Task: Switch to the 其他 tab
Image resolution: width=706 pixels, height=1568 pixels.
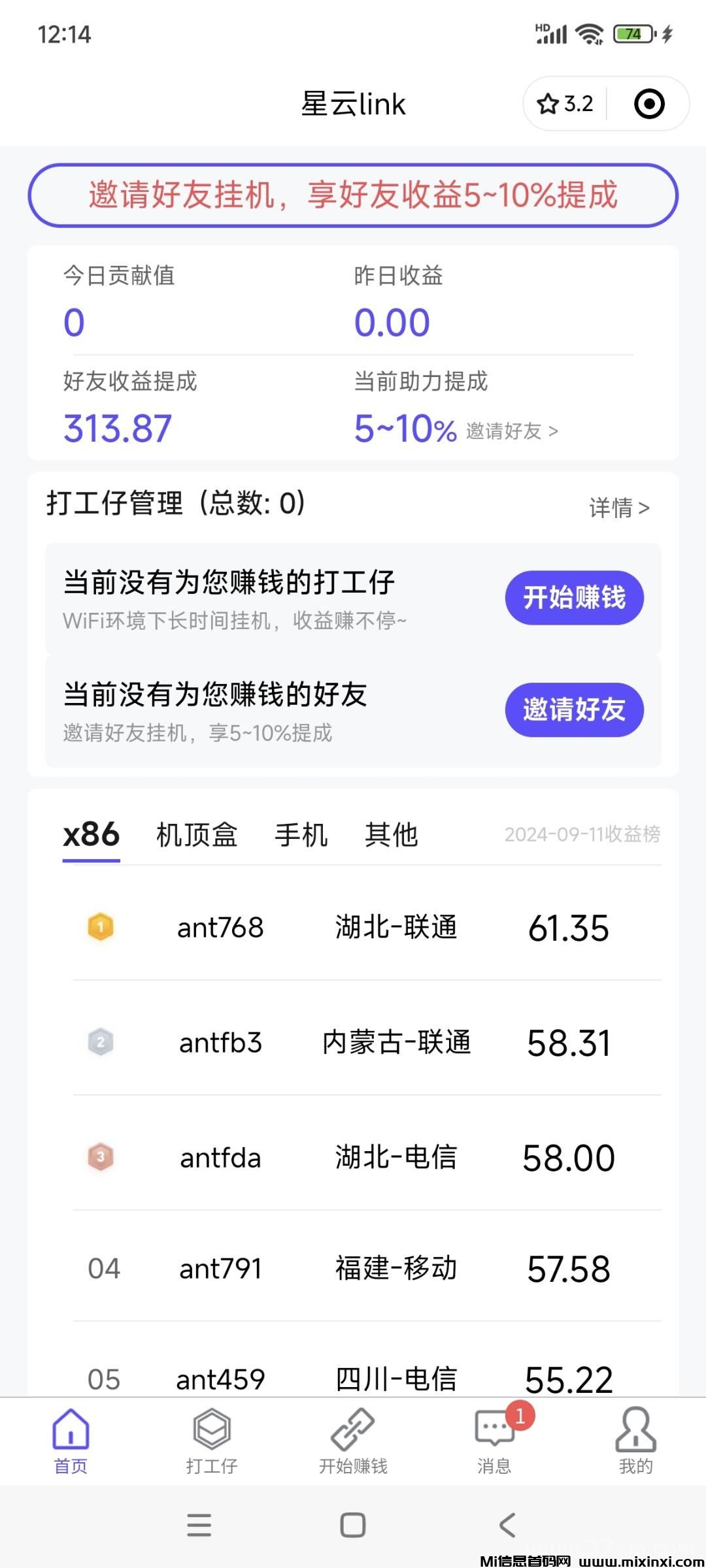Action: pos(393,834)
